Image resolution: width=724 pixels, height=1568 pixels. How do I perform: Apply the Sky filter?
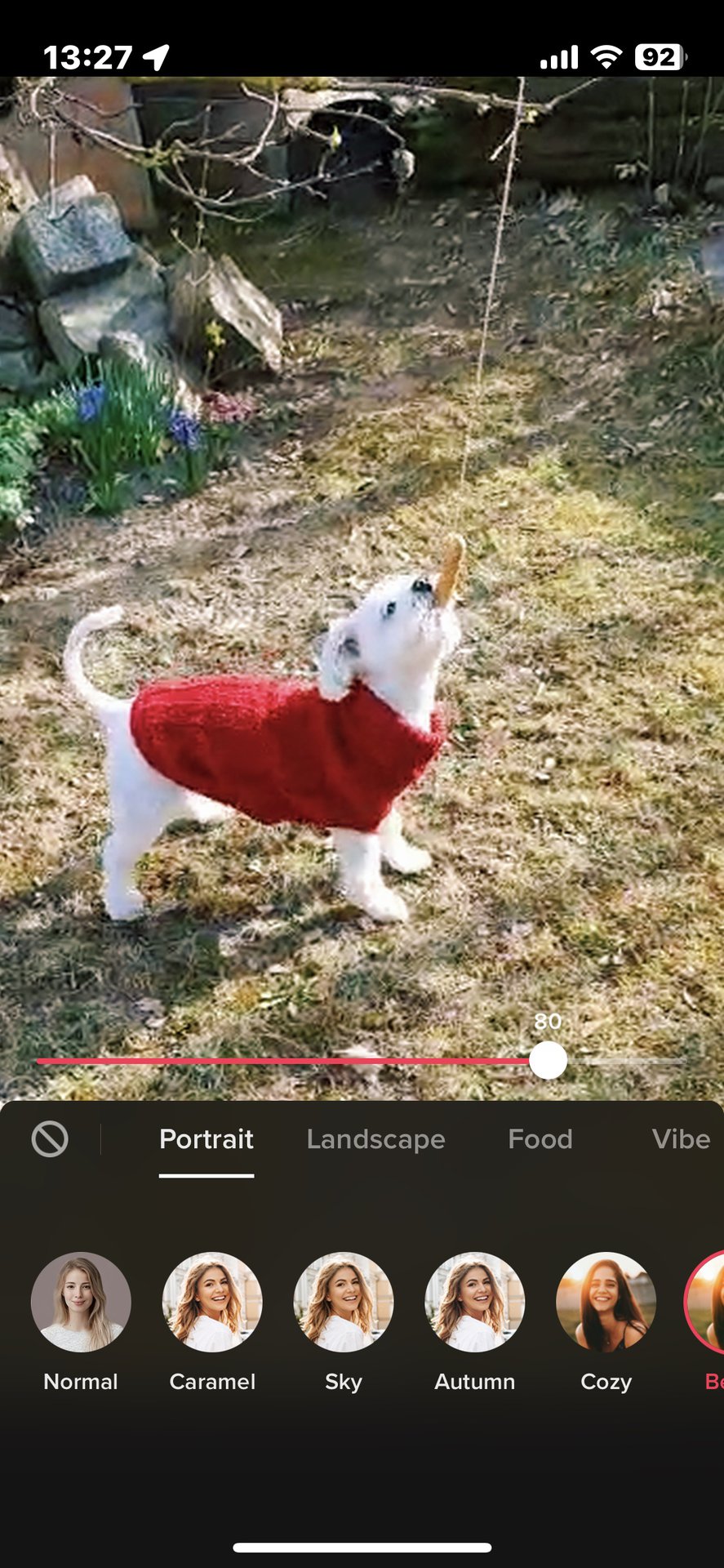pos(344,1303)
